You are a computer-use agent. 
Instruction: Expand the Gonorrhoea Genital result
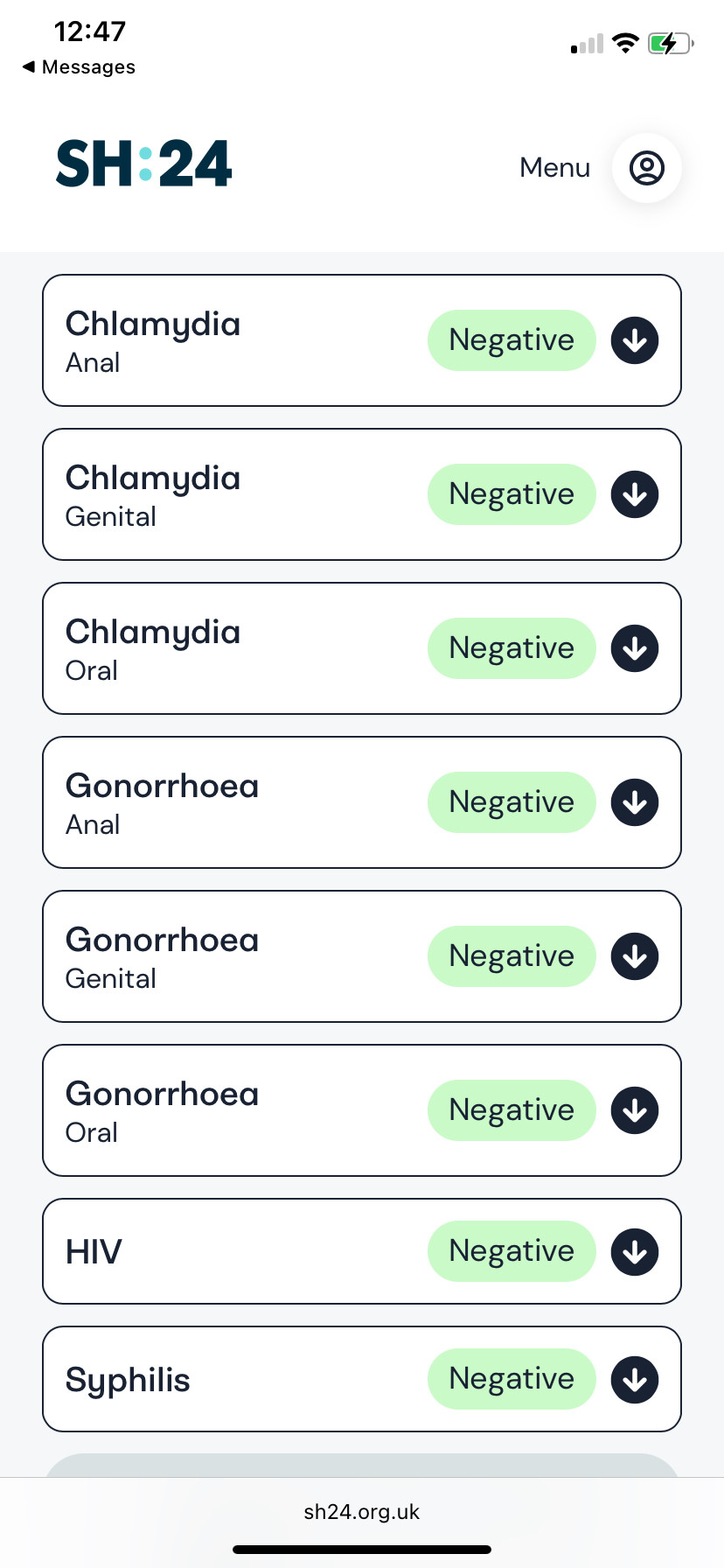(635, 956)
